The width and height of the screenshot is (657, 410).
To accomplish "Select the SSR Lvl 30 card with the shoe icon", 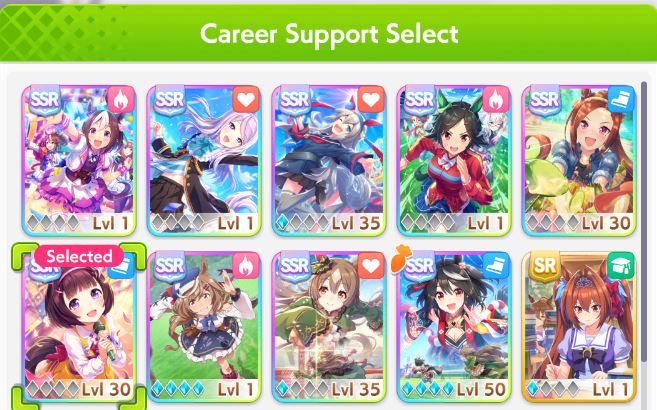I will pos(580,159).
